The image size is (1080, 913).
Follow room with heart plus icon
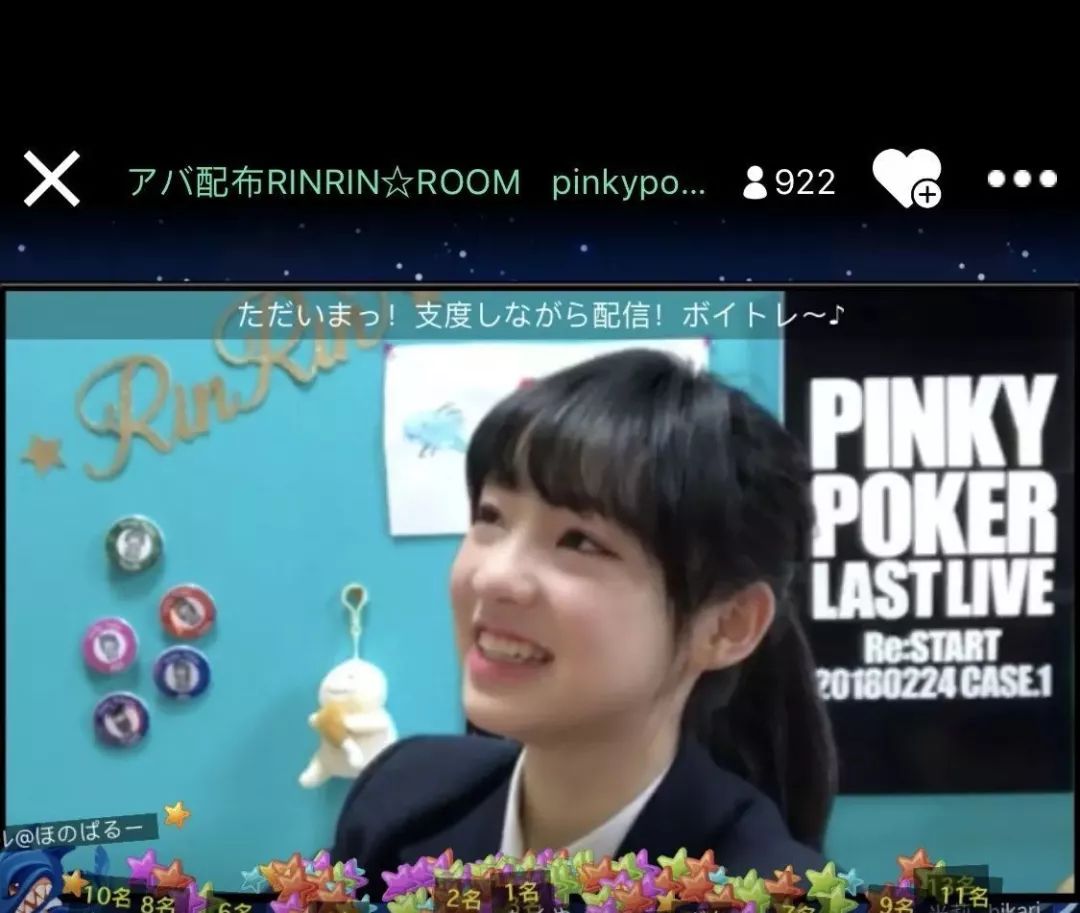[x=906, y=179]
